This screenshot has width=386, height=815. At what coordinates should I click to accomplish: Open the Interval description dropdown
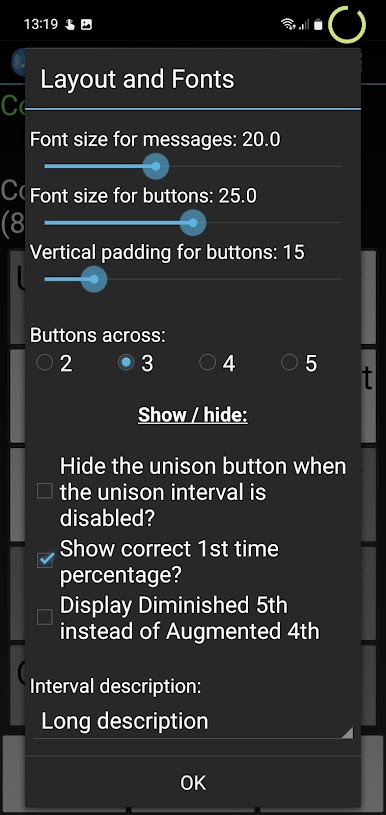[193, 721]
